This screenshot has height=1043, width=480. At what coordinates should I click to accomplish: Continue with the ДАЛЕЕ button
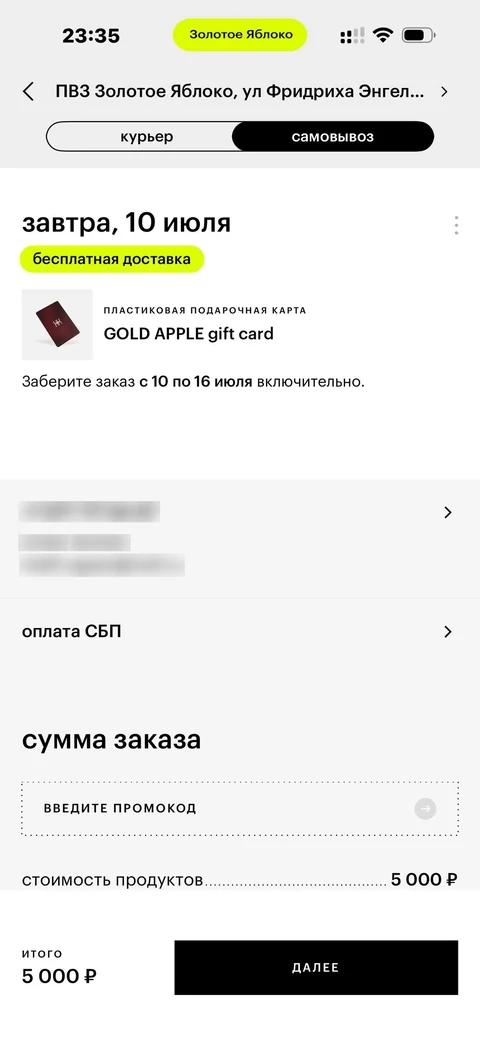click(316, 967)
